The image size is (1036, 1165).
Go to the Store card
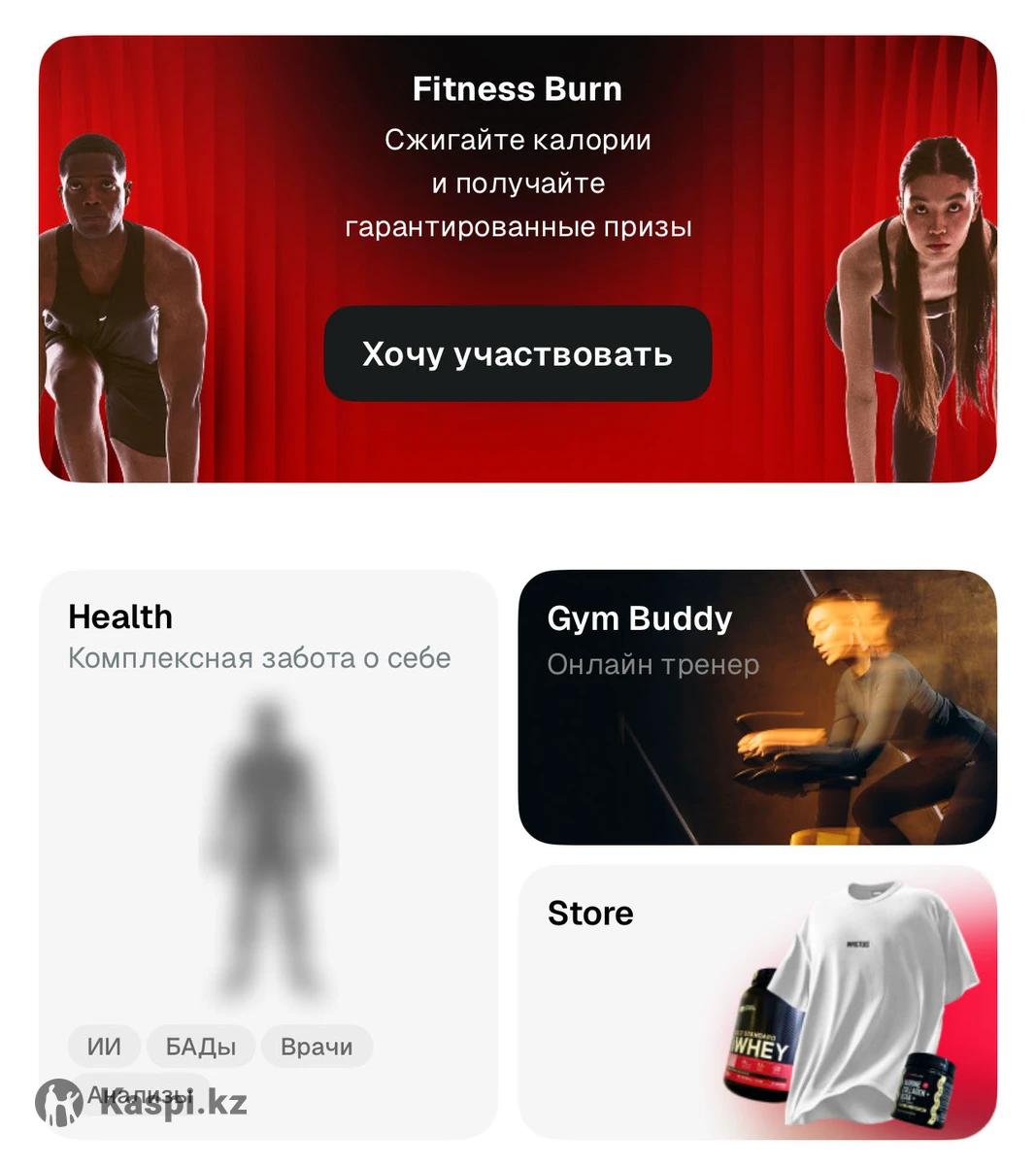coord(757,1002)
